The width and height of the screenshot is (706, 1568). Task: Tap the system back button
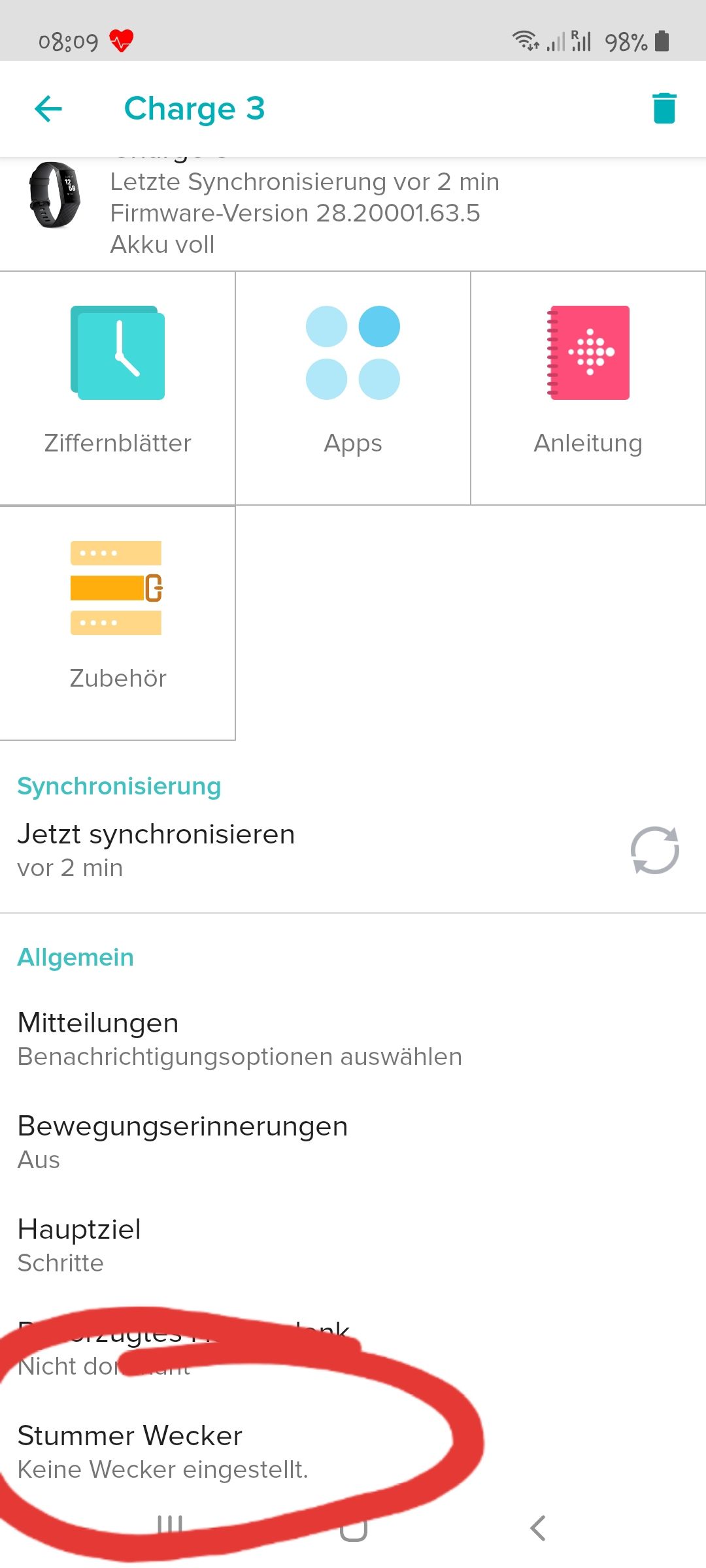click(x=537, y=1527)
